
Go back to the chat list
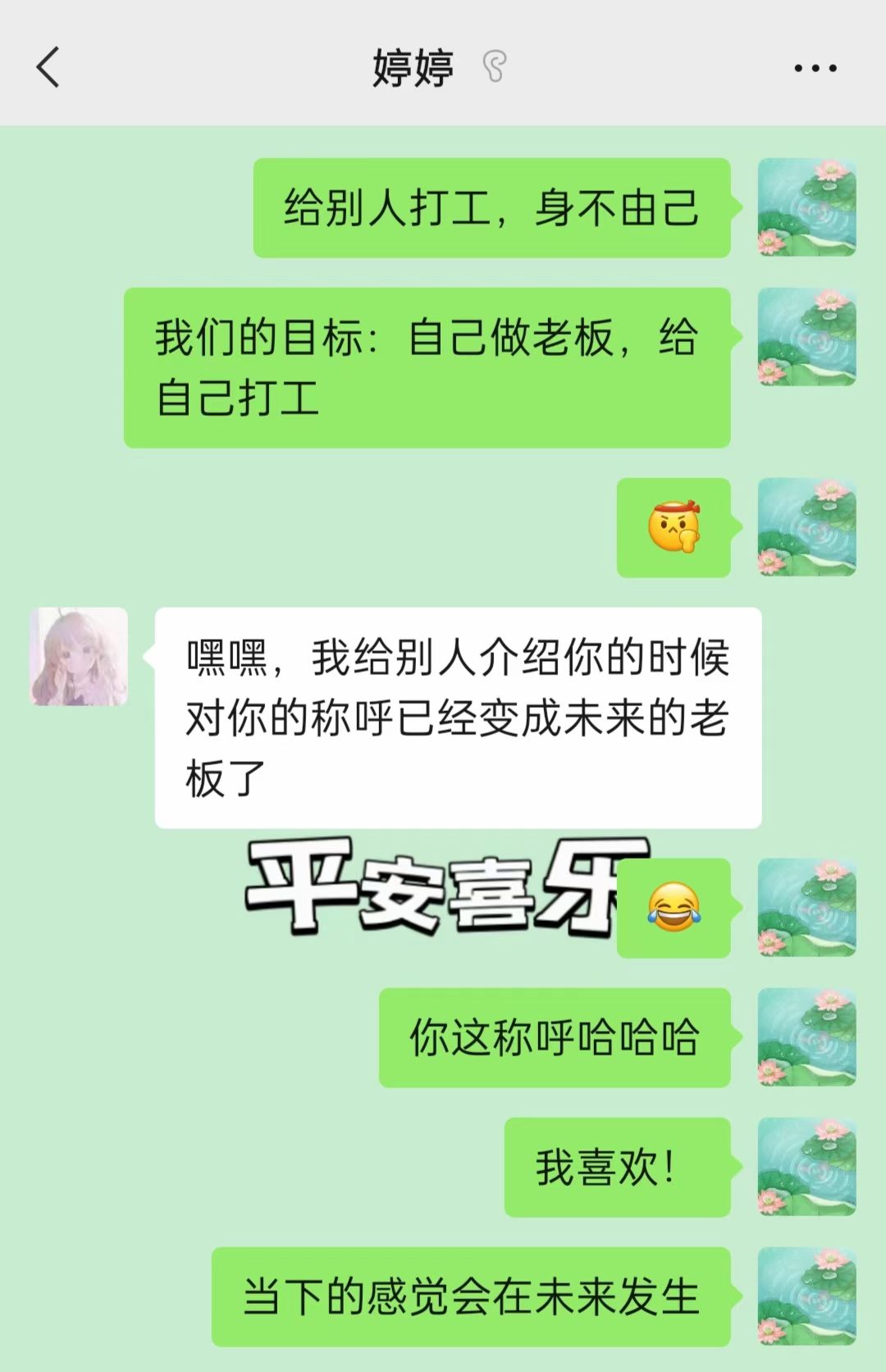coord(48,66)
